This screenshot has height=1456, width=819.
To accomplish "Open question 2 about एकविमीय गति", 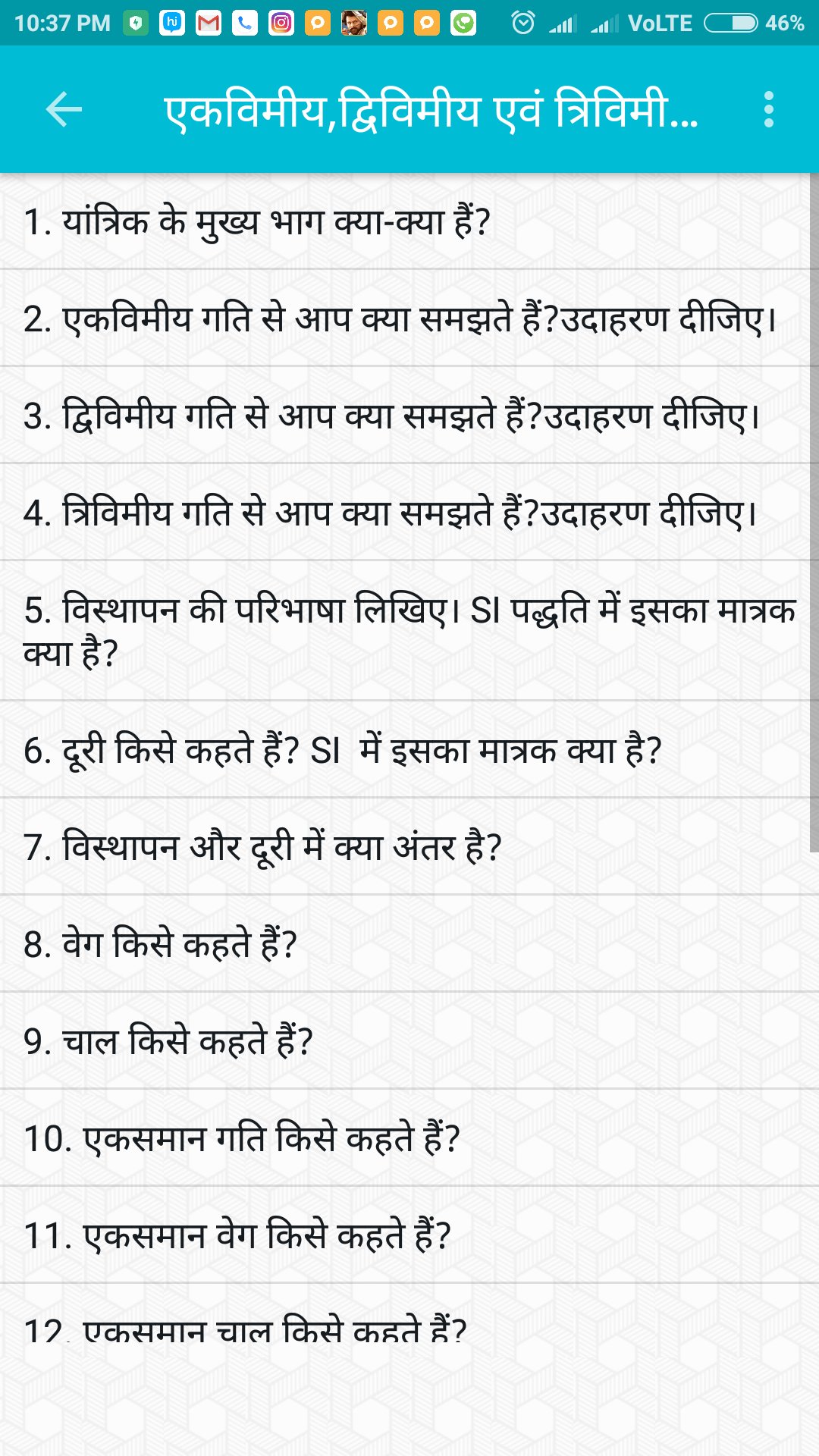I will click(405, 318).
